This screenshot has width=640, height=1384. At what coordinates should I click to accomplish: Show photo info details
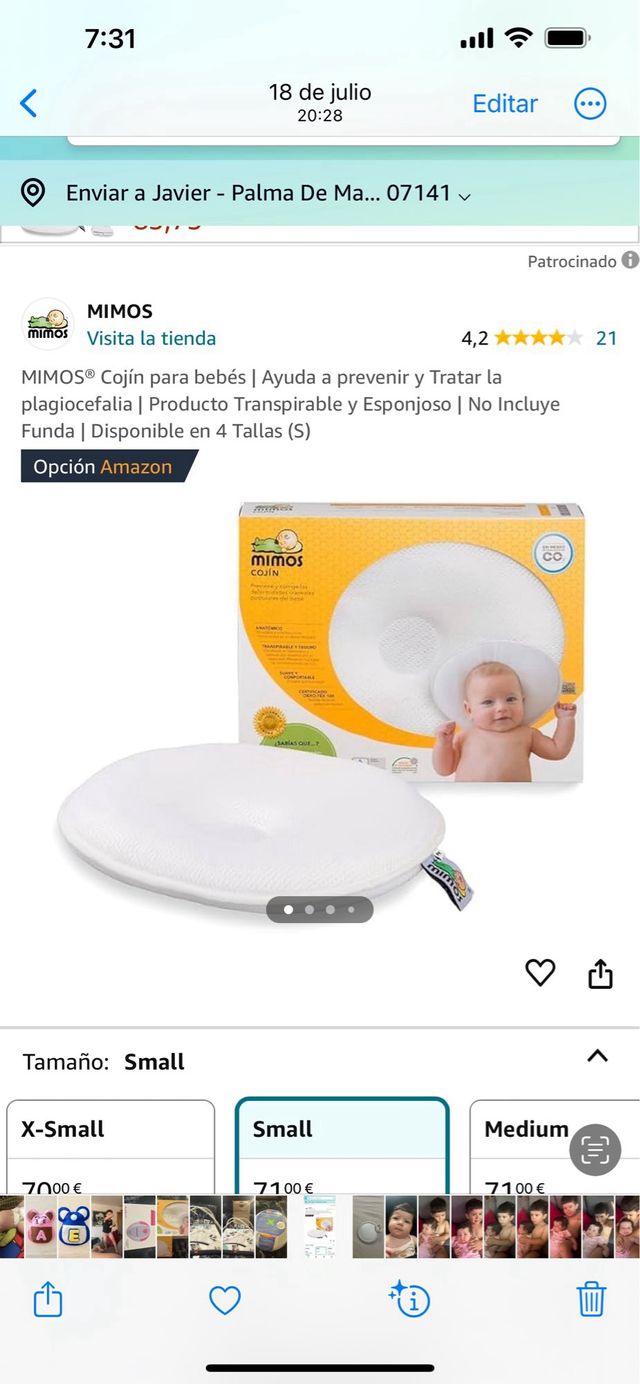point(409,1299)
